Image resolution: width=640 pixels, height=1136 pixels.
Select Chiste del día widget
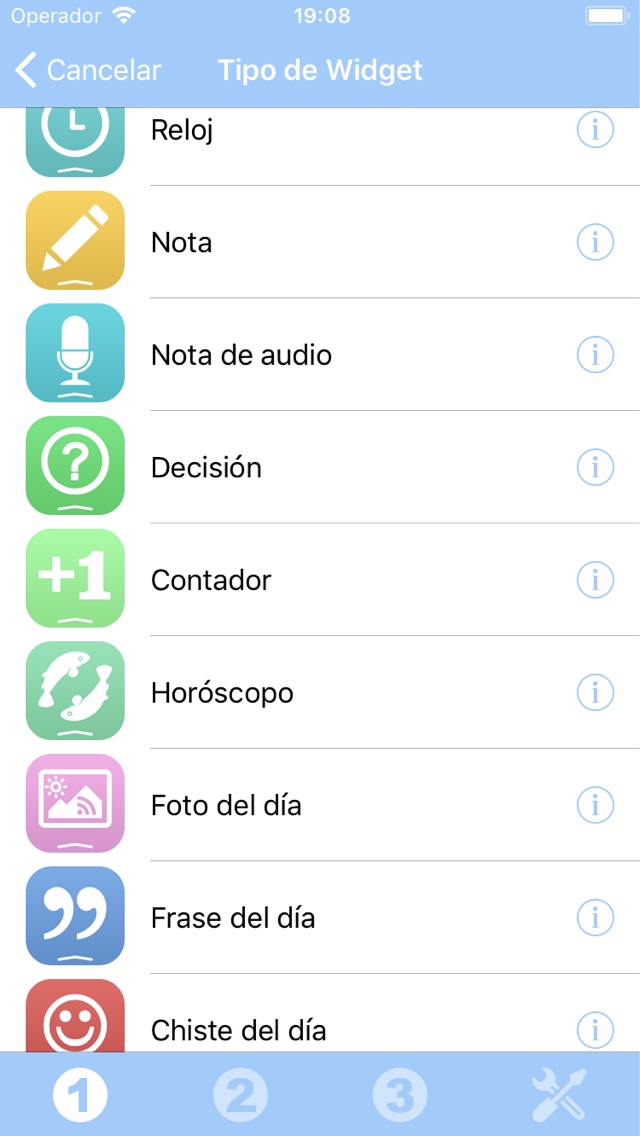point(320,1013)
